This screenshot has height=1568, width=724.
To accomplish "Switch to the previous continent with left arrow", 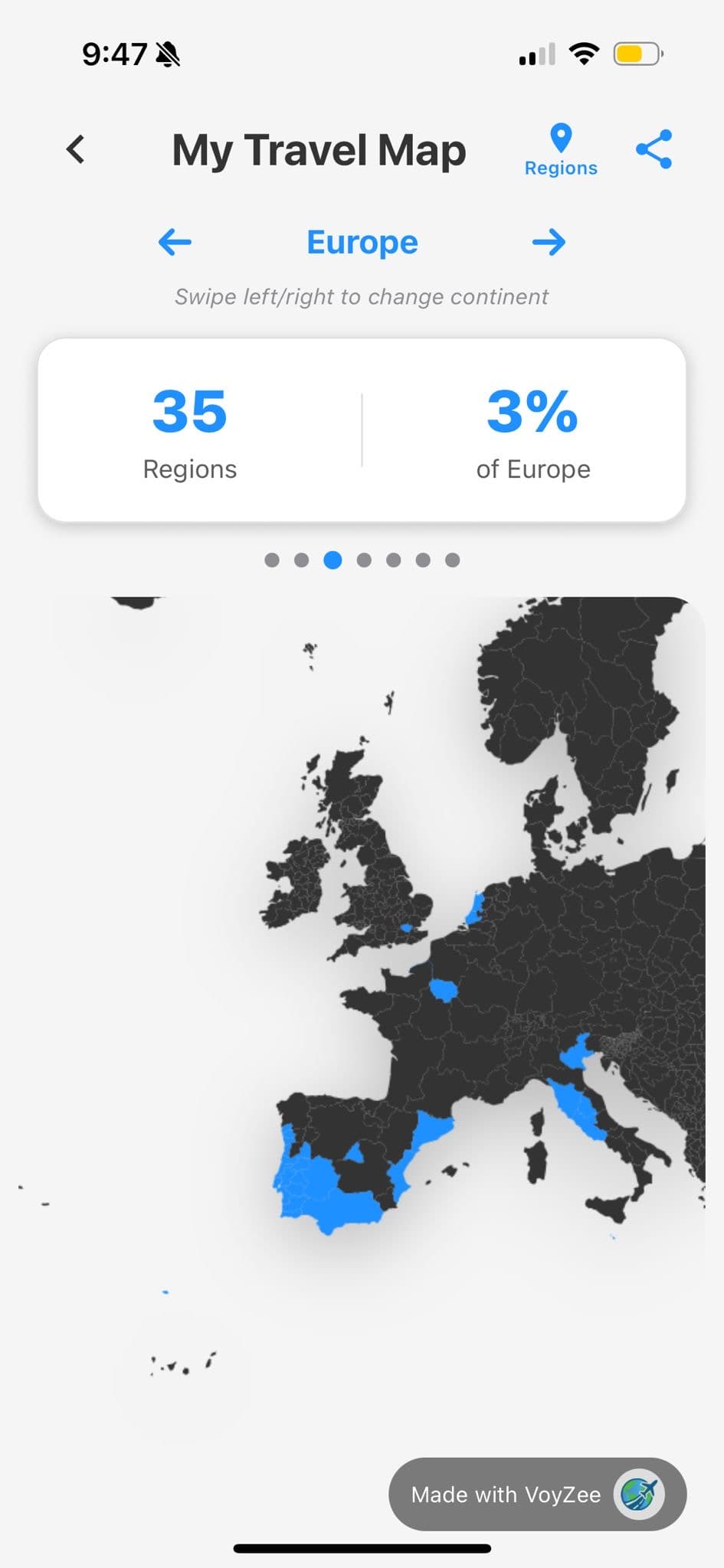I will pyautogui.click(x=175, y=243).
